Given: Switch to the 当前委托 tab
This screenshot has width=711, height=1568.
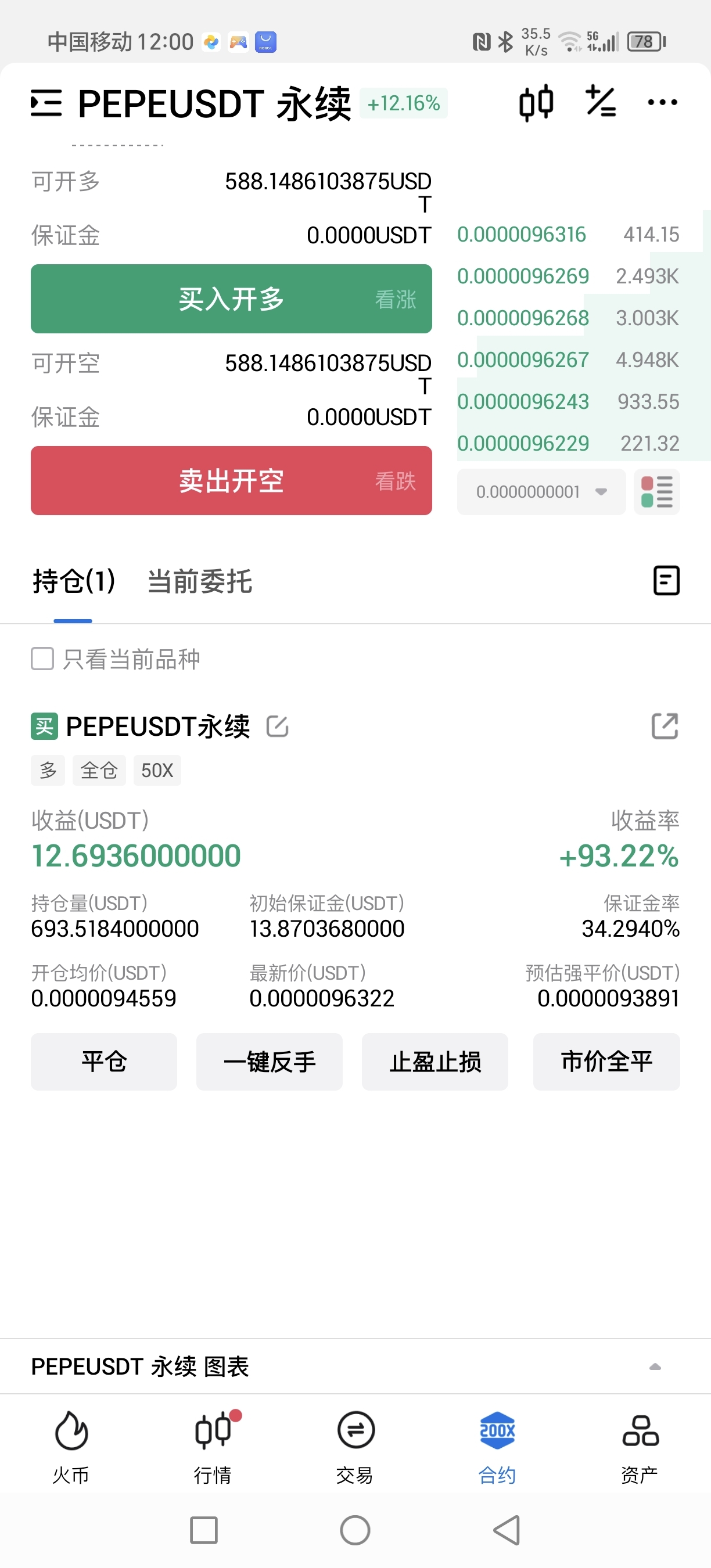Looking at the screenshot, I should [x=200, y=581].
